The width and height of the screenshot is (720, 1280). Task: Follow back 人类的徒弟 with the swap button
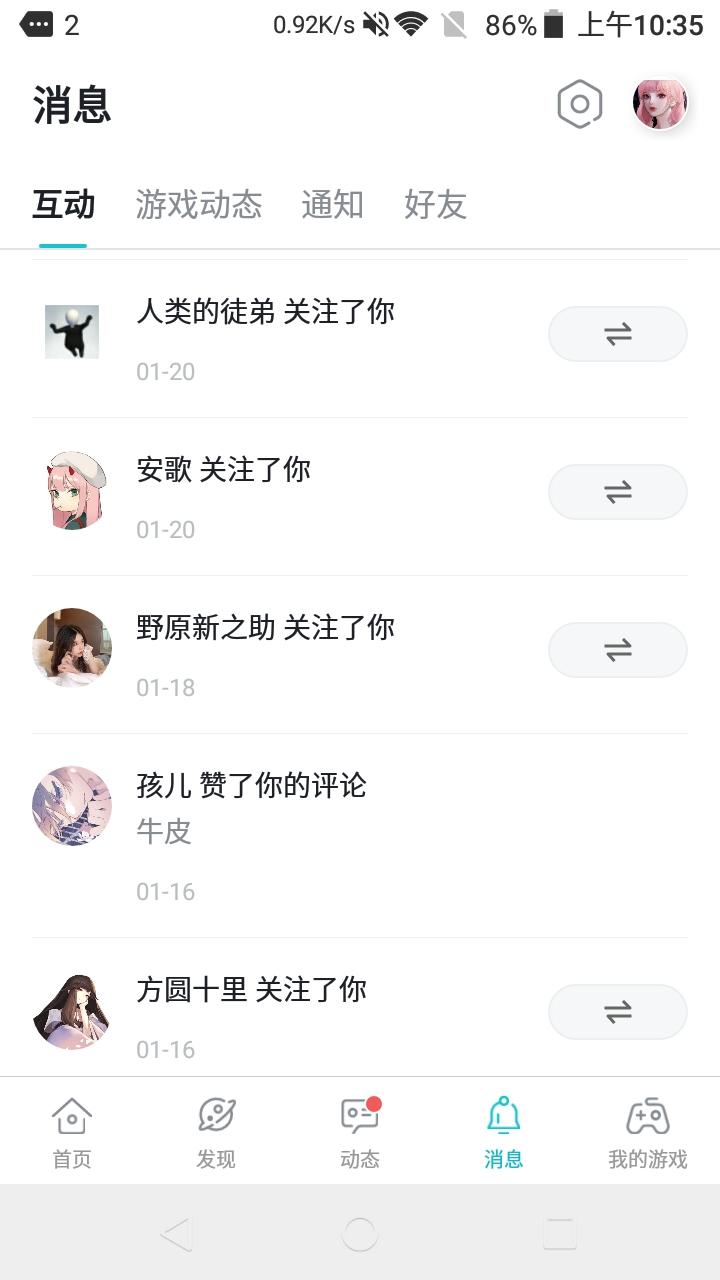617,333
